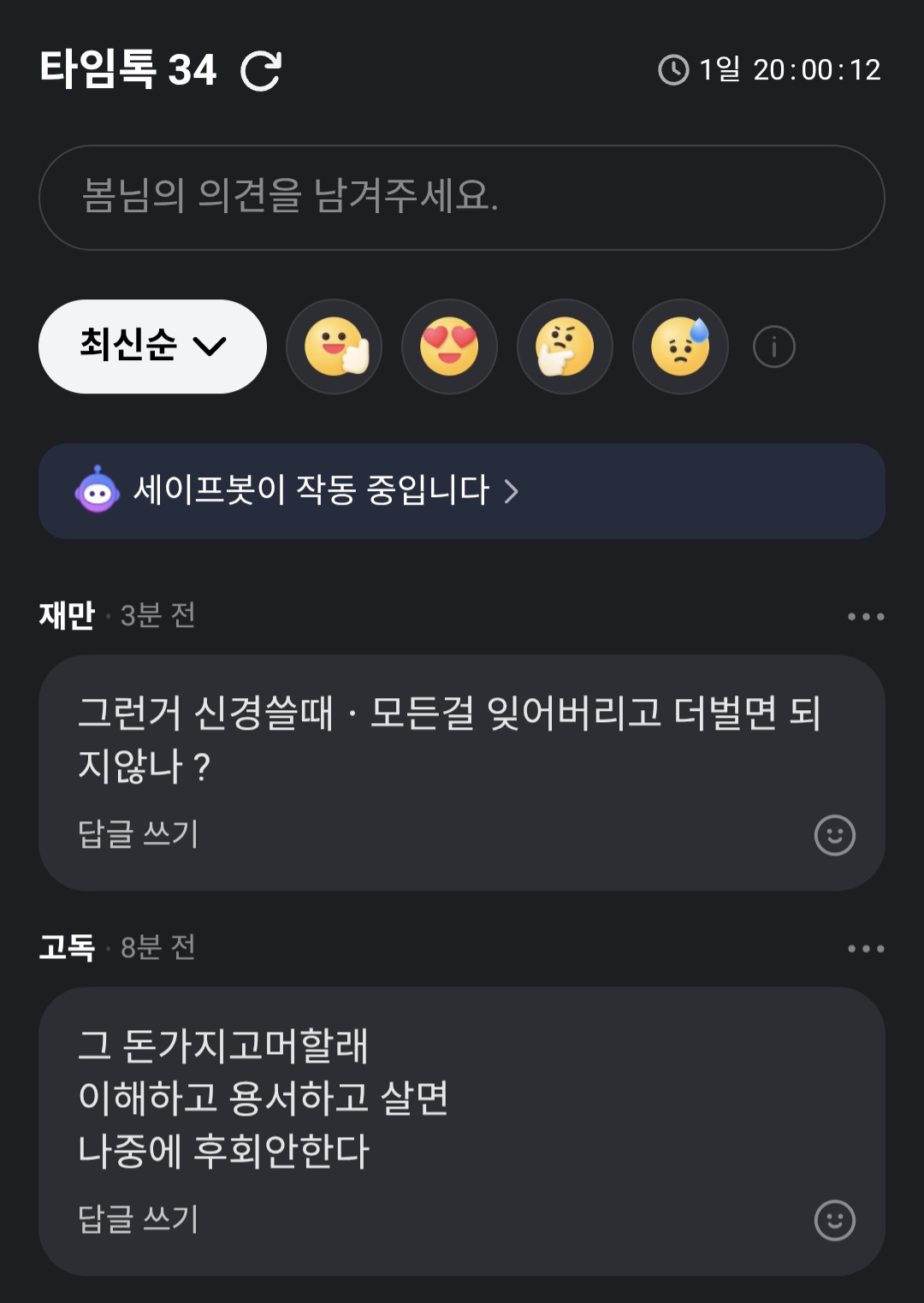Open the 세이프봇이 작동 중입니다 banner
924x1303 pixels.
(462, 491)
